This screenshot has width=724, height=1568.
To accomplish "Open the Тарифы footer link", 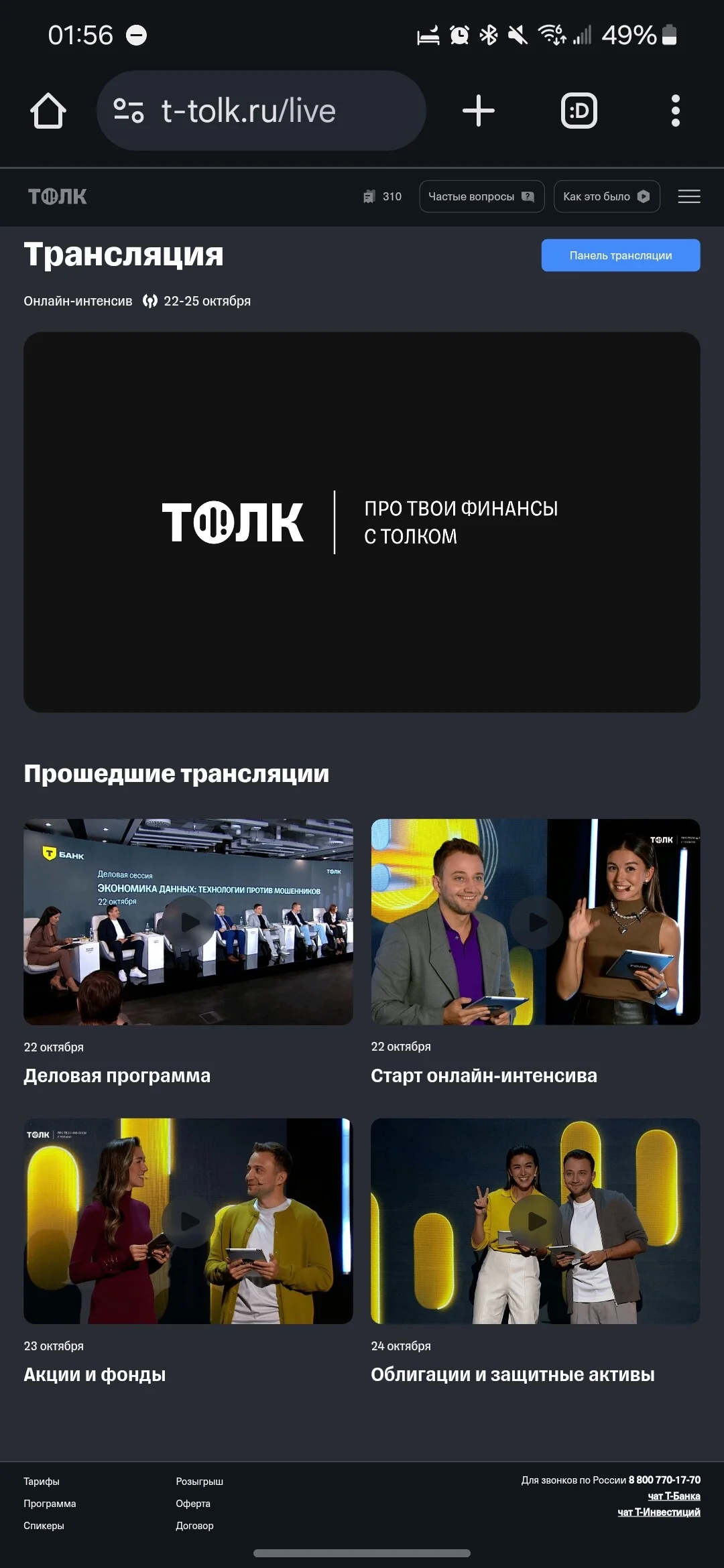I will coord(42,1482).
